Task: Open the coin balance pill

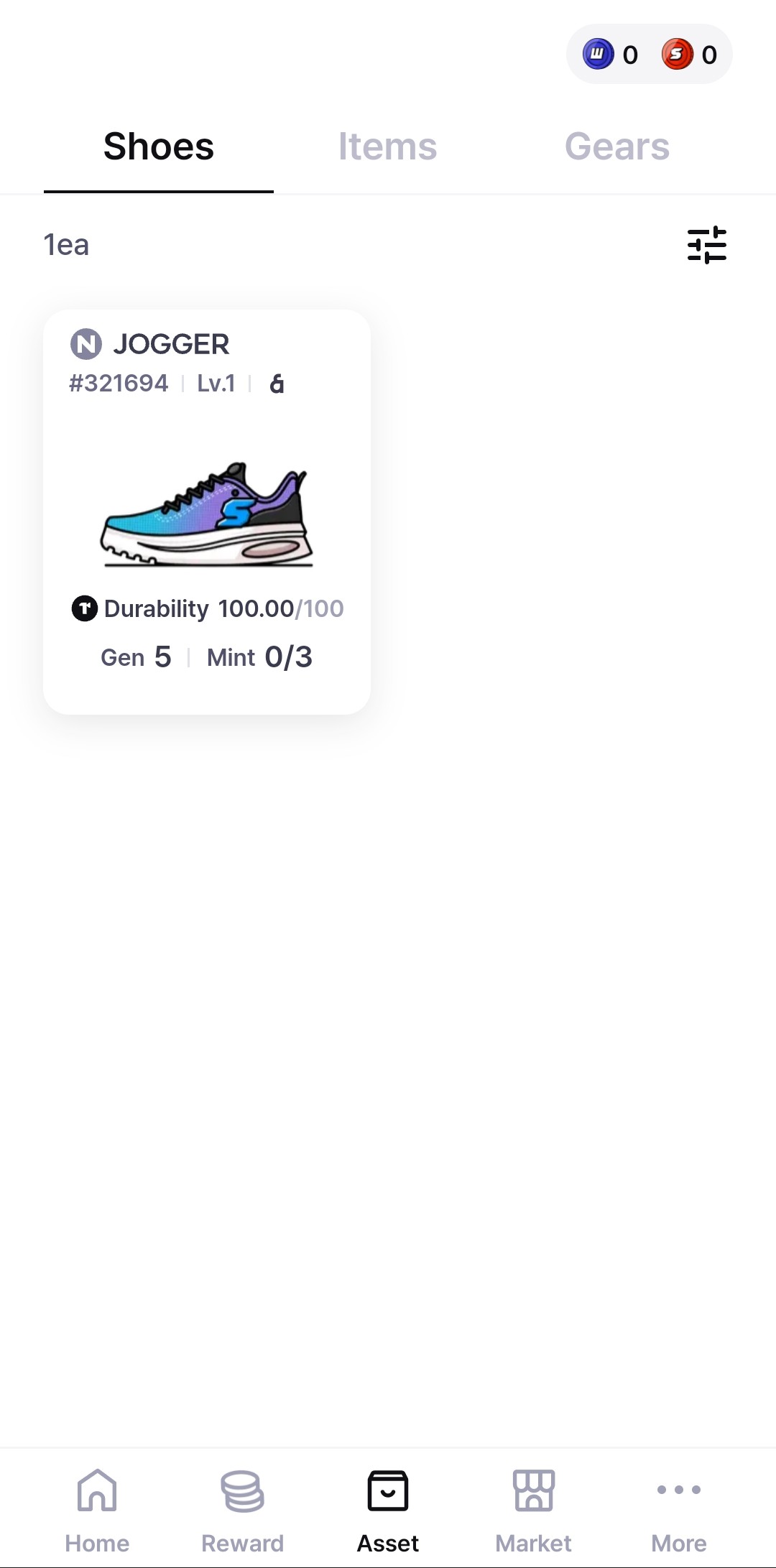Action: click(x=649, y=55)
